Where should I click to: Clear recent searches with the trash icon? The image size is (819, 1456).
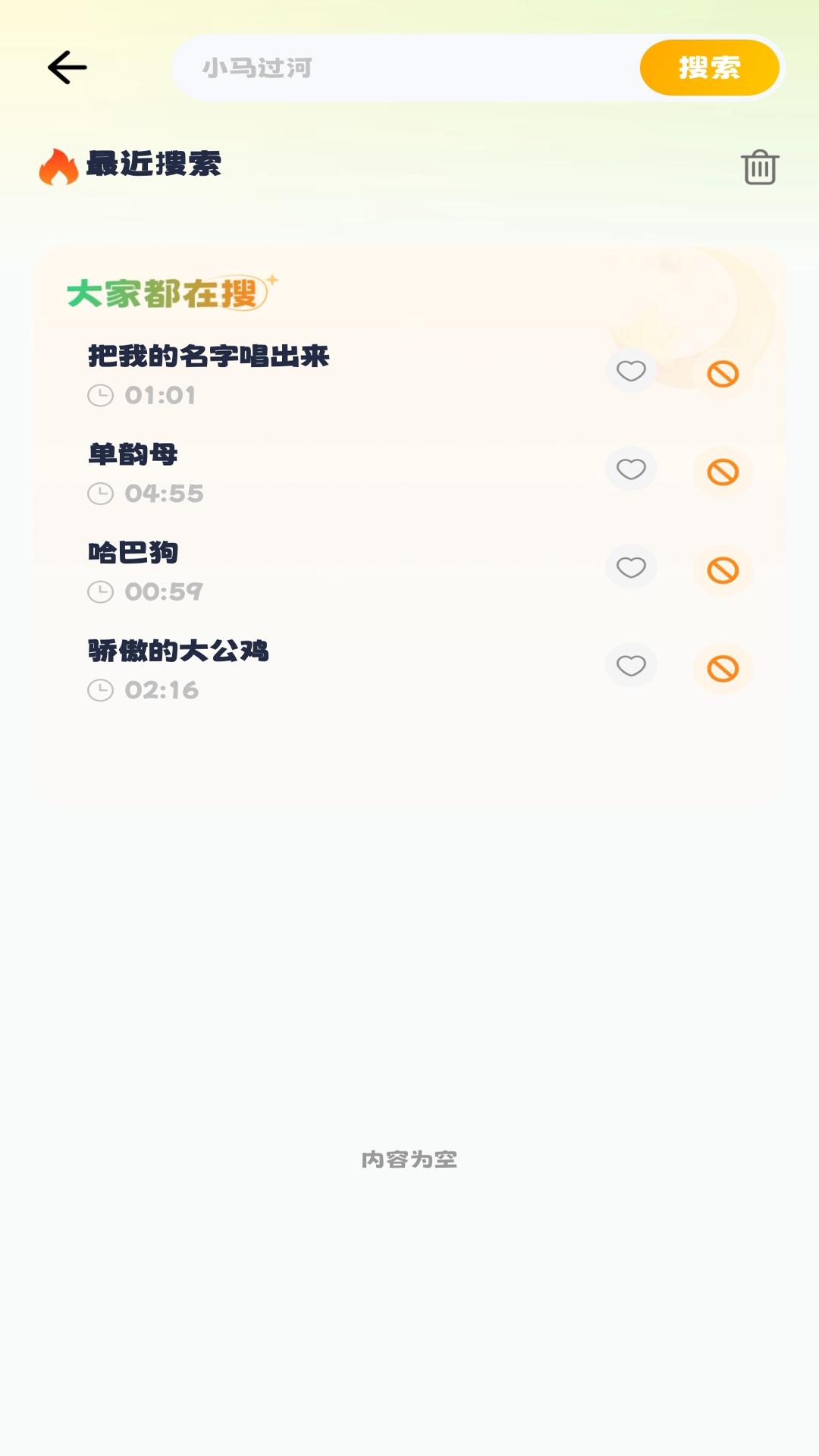759,167
